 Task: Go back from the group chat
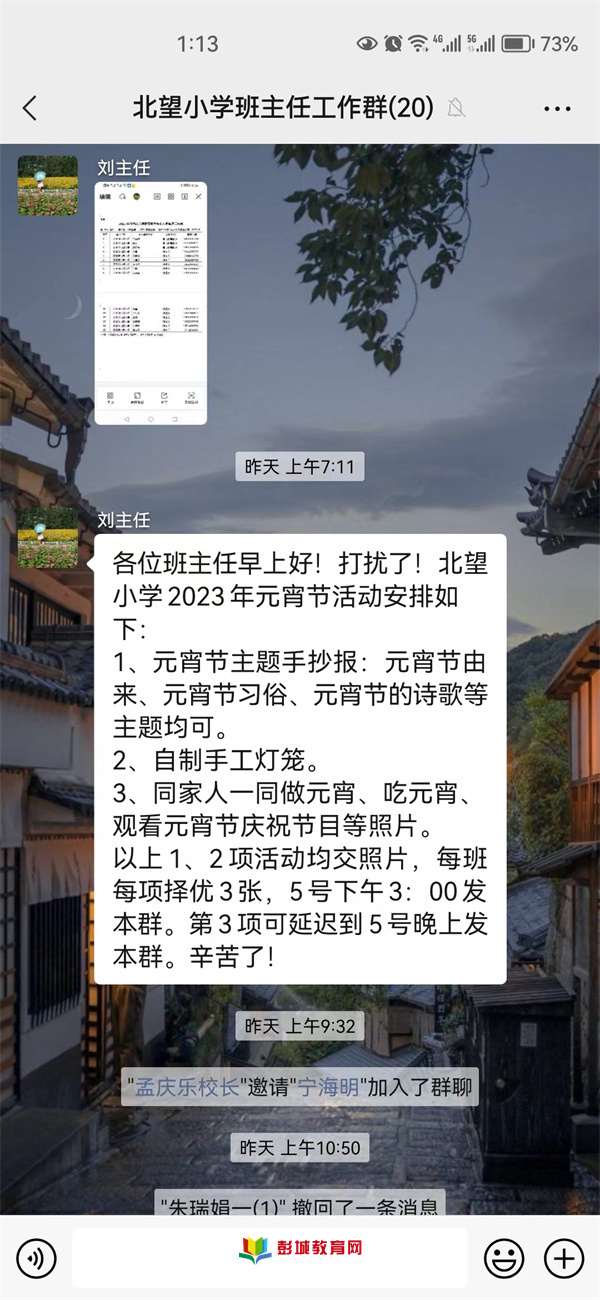pos(30,108)
